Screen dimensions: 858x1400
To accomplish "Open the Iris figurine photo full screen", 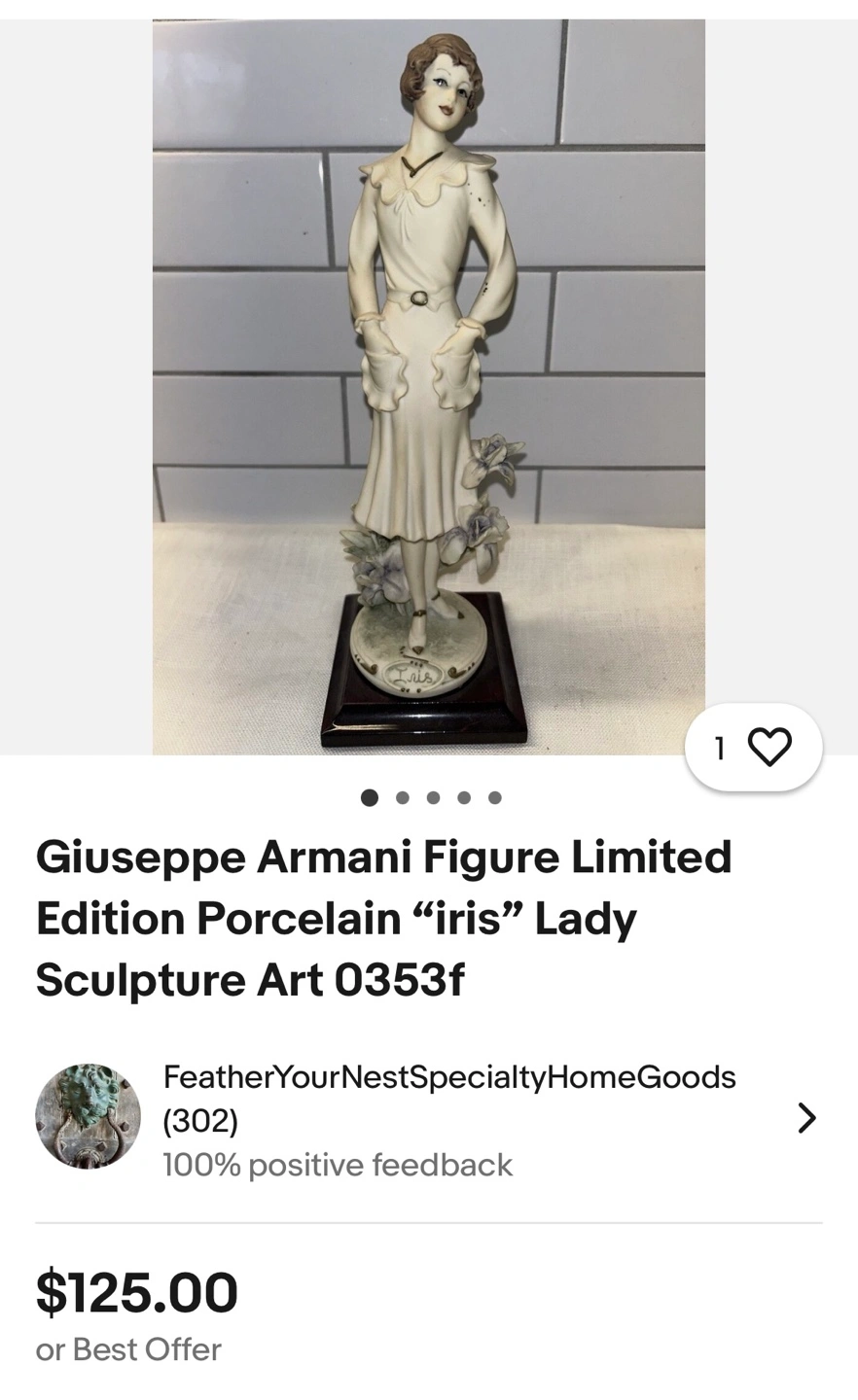I will (429, 387).
